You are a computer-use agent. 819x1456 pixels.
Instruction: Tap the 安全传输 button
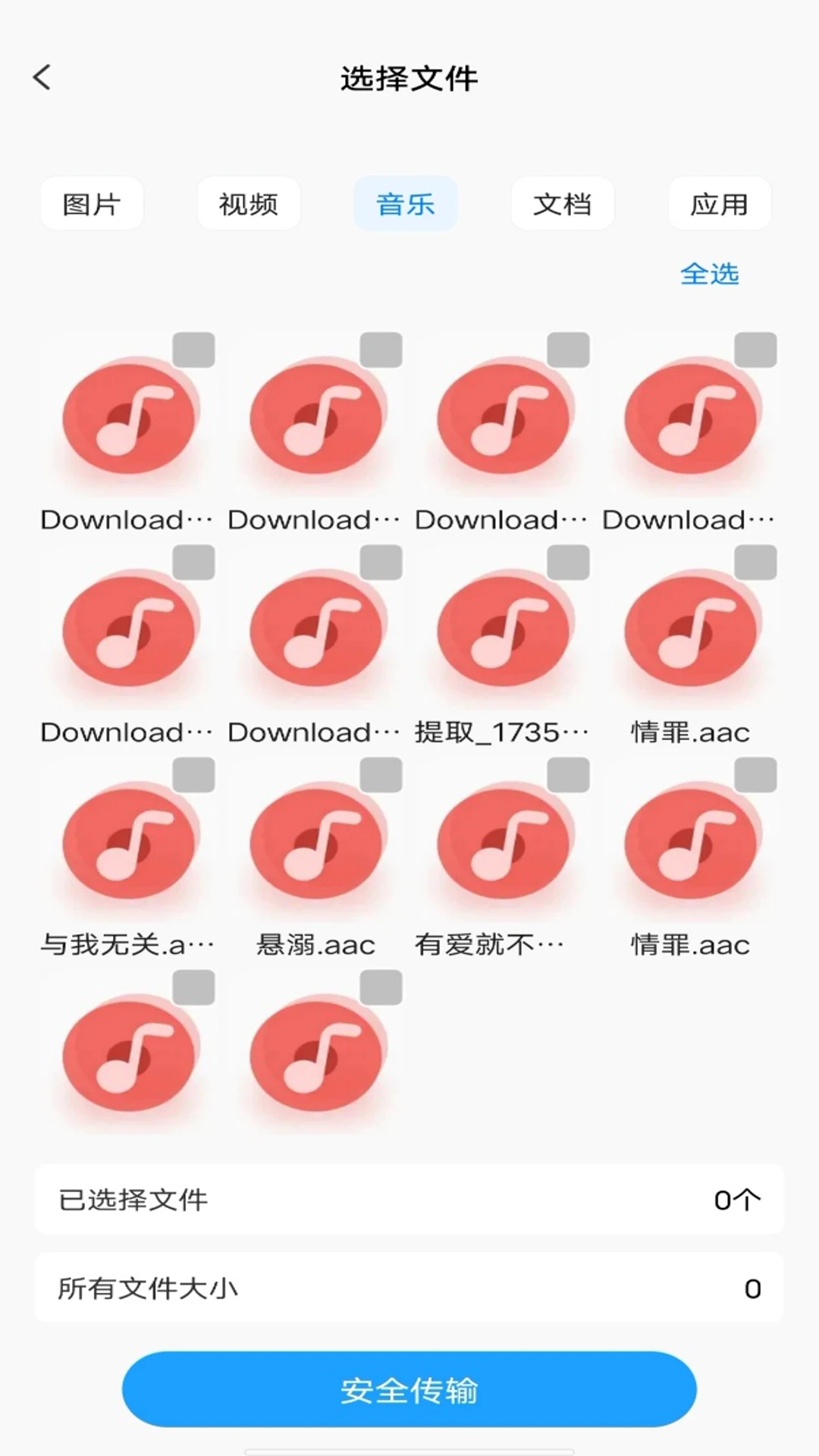(409, 1389)
